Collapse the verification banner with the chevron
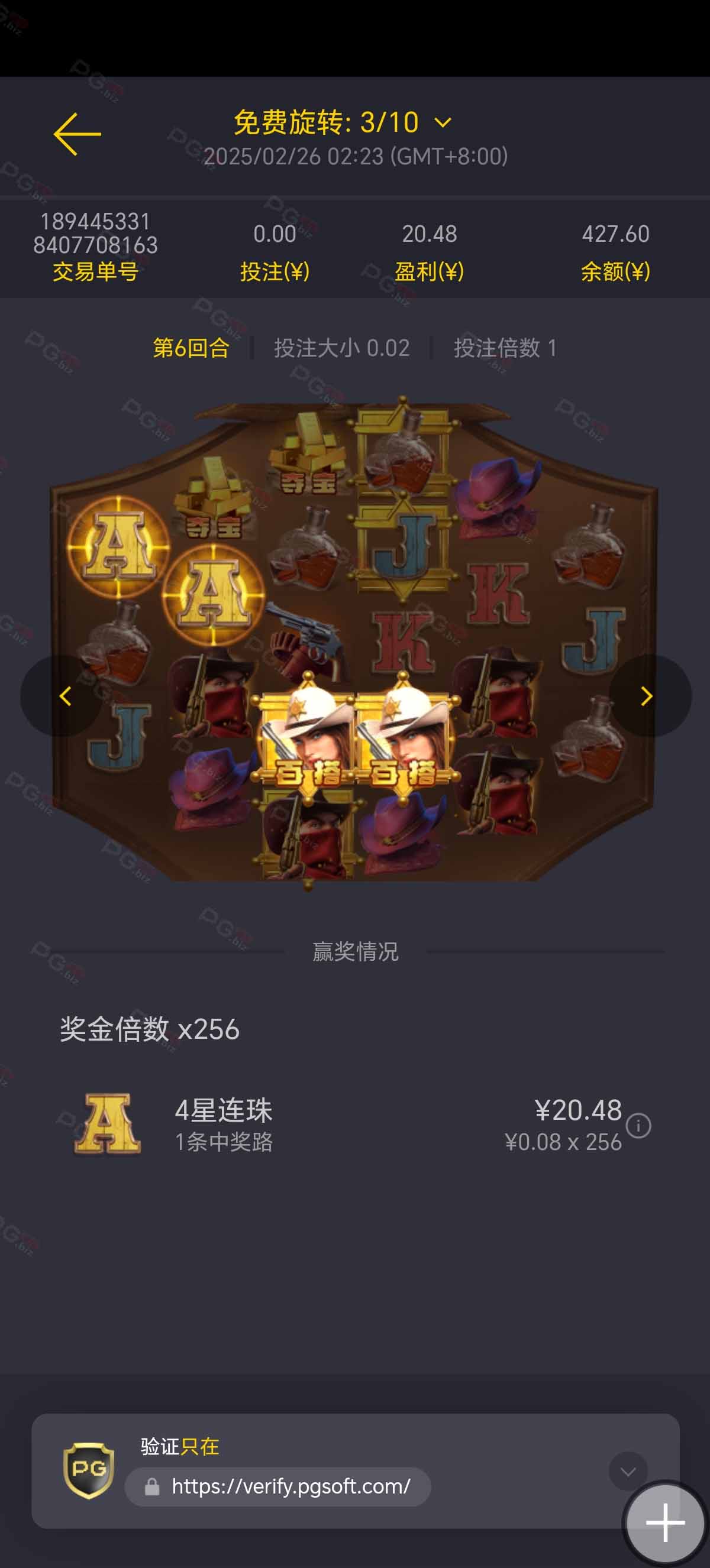 tap(628, 1471)
